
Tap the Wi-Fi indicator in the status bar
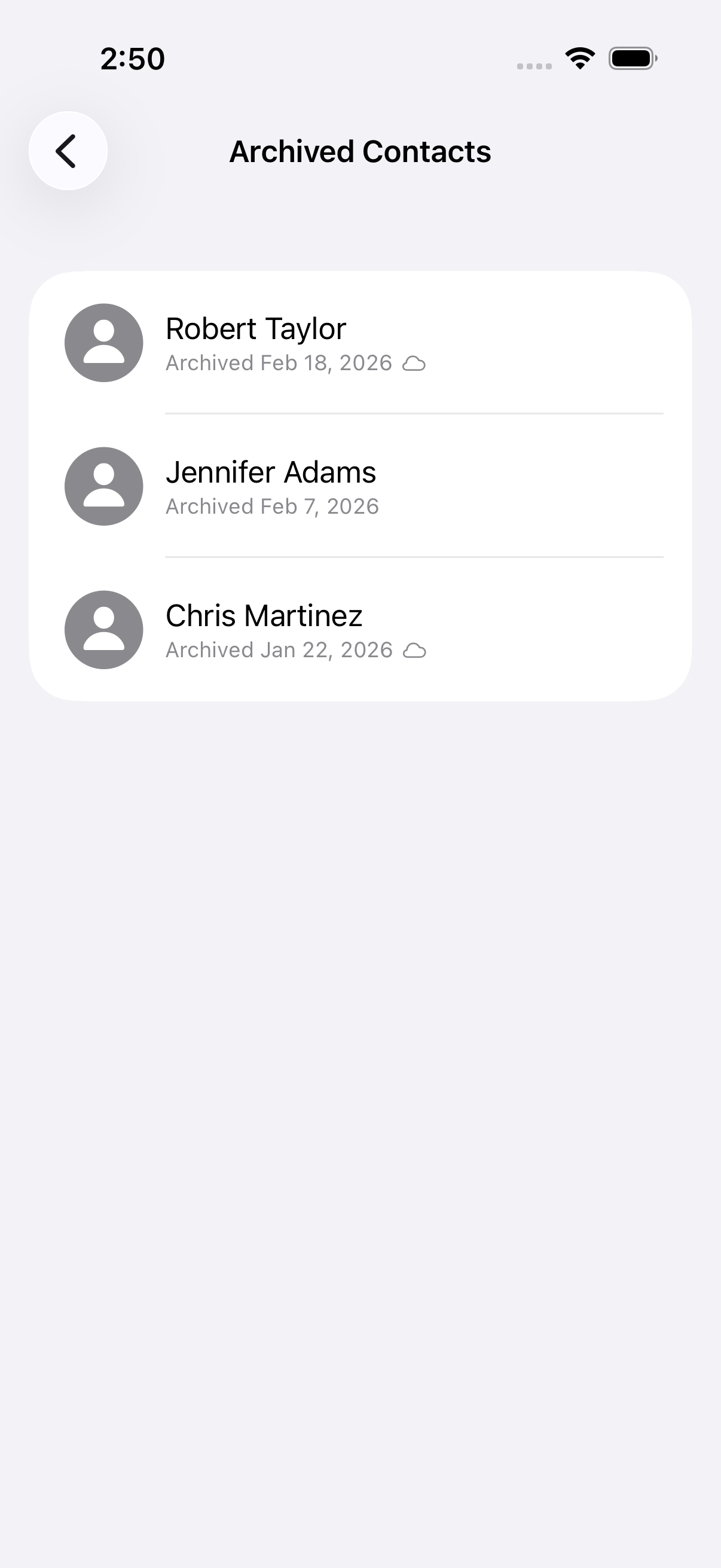579,57
